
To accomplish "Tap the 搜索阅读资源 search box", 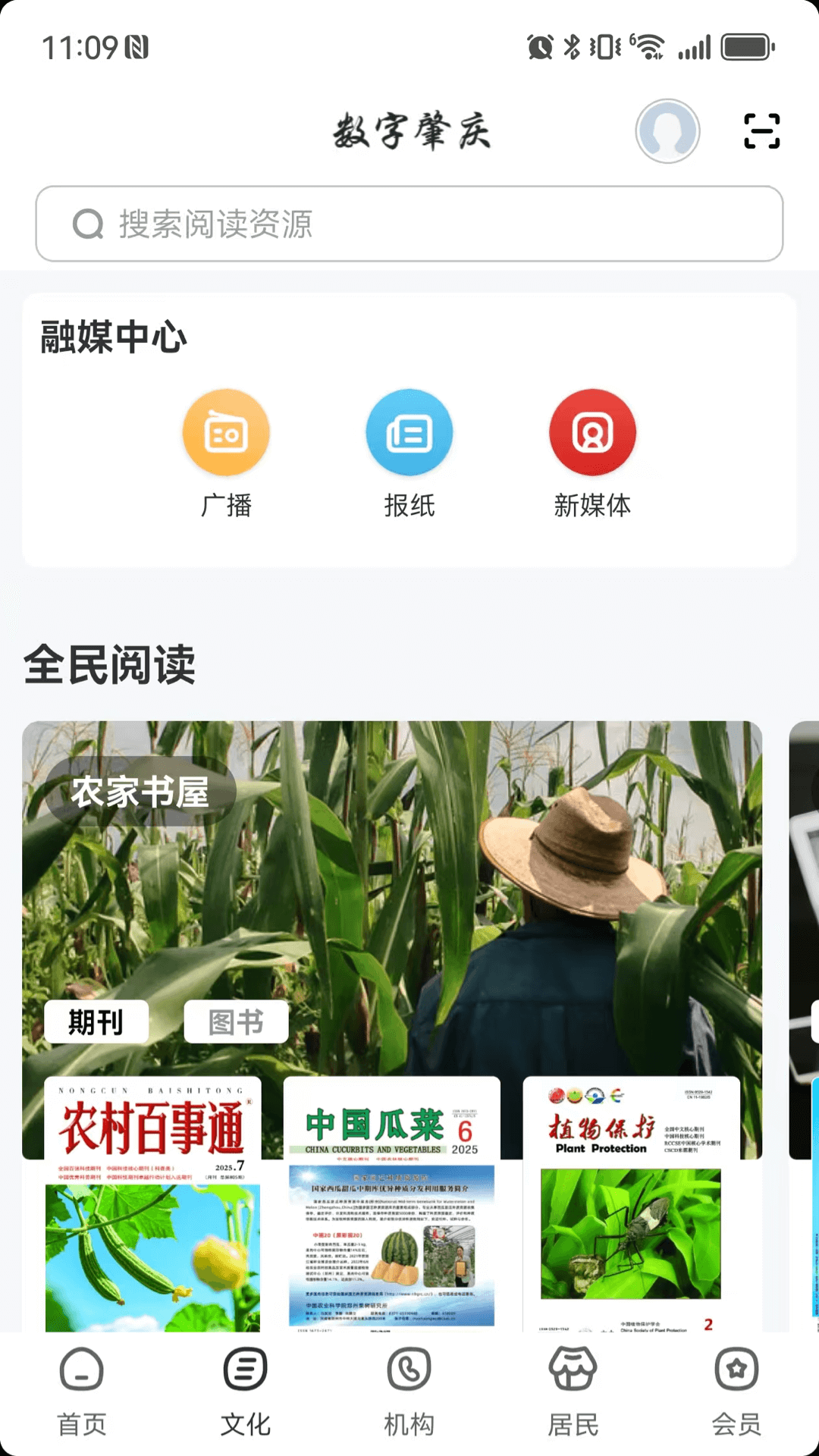I will [x=409, y=224].
